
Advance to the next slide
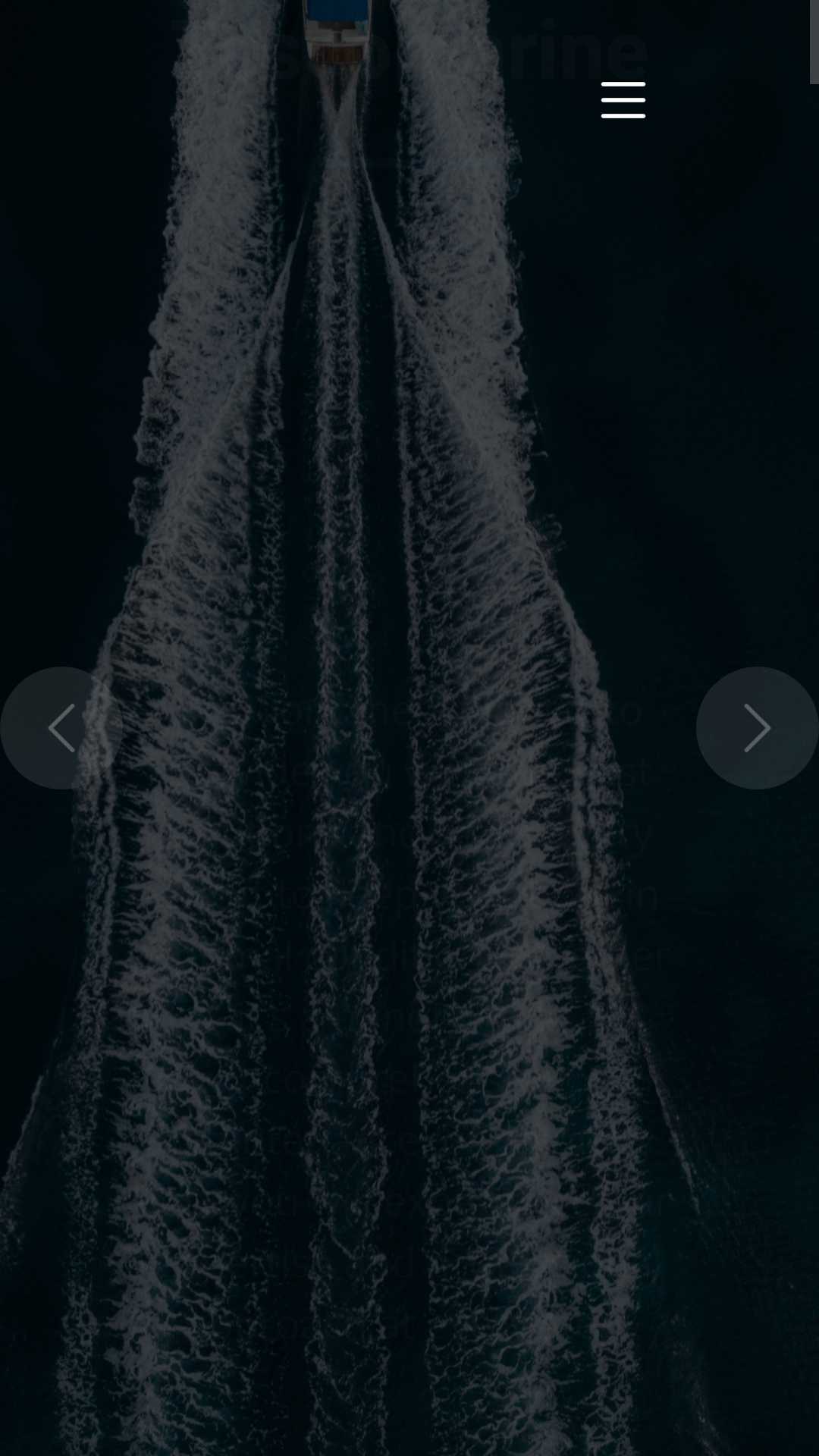pos(757,728)
